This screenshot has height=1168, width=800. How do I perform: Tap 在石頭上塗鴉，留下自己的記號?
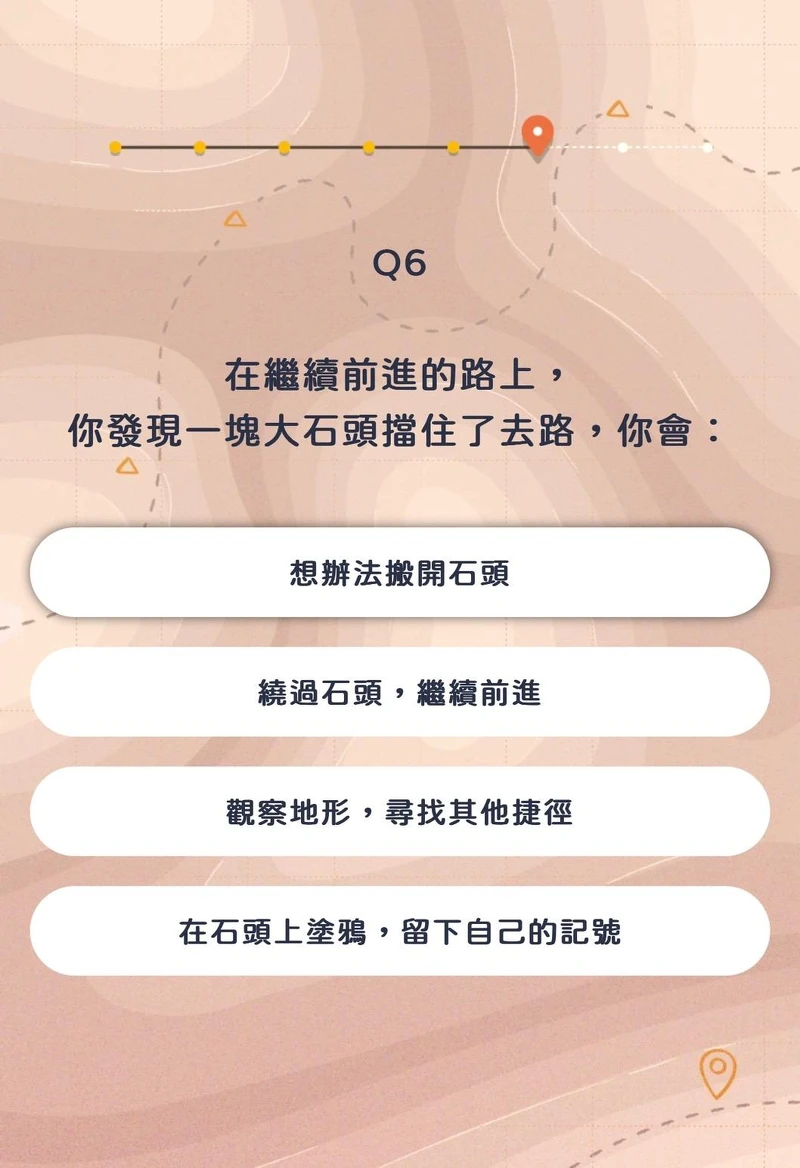pyautogui.click(x=400, y=931)
